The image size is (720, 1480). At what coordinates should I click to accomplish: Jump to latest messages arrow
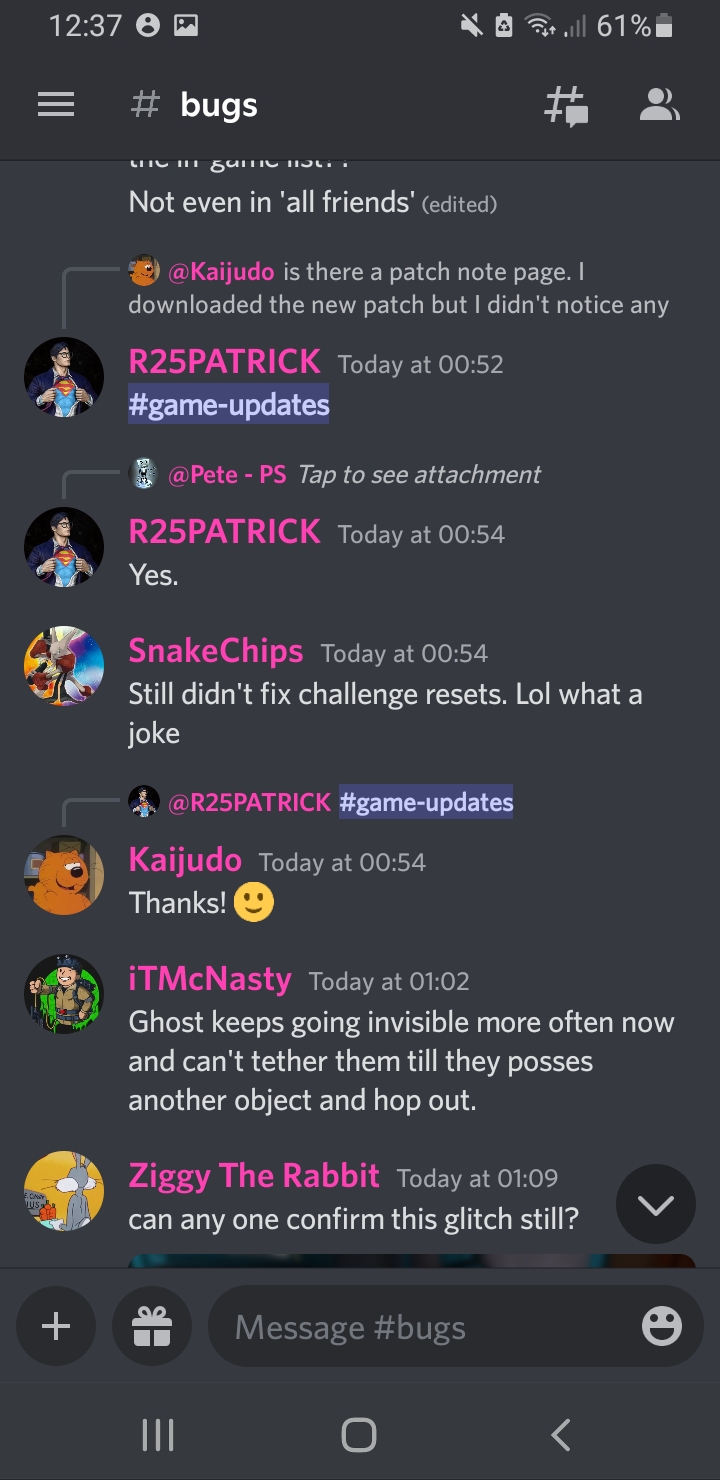click(x=656, y=1205)
